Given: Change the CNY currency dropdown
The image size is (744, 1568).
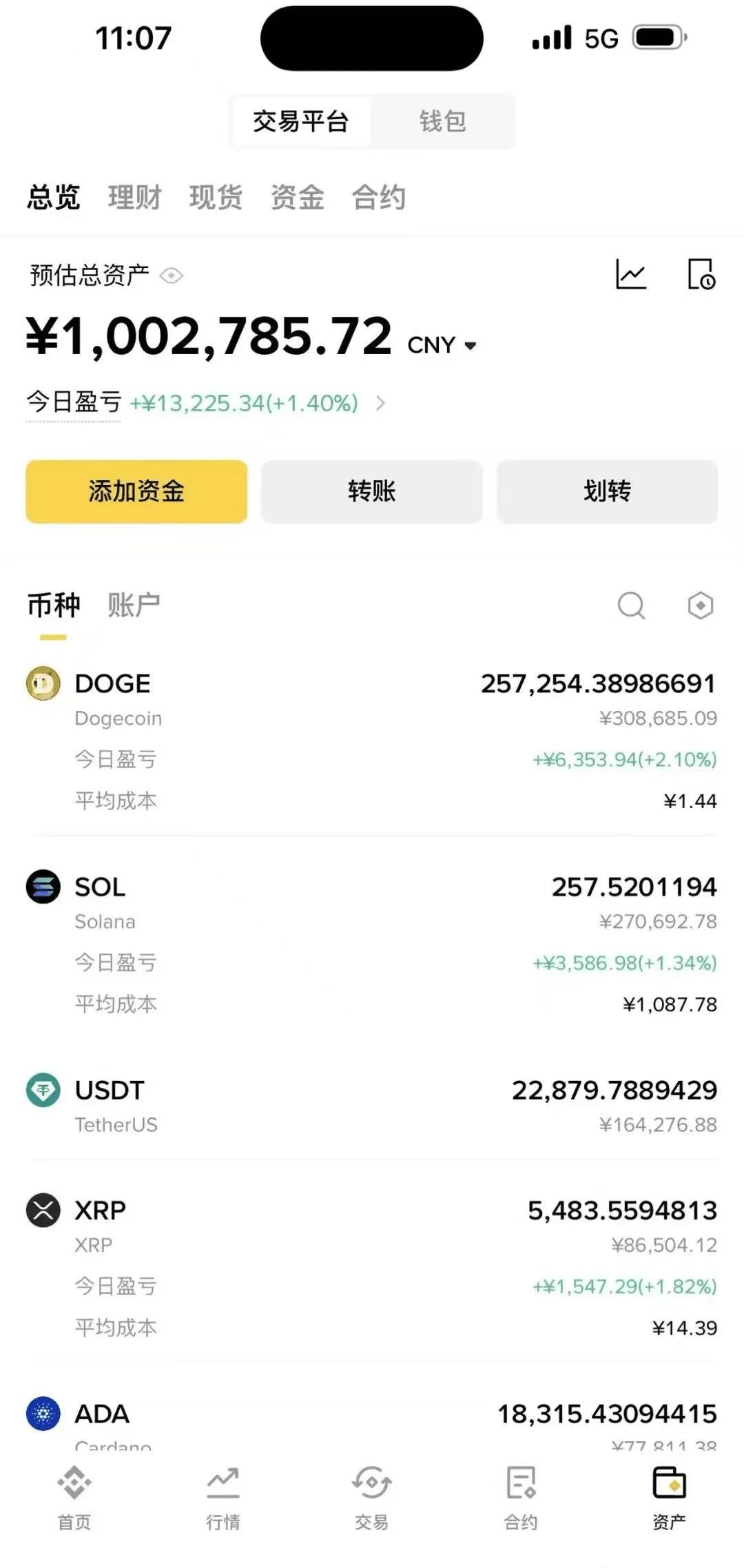Looking at the screenshot, I should click(x=442, y=345).
